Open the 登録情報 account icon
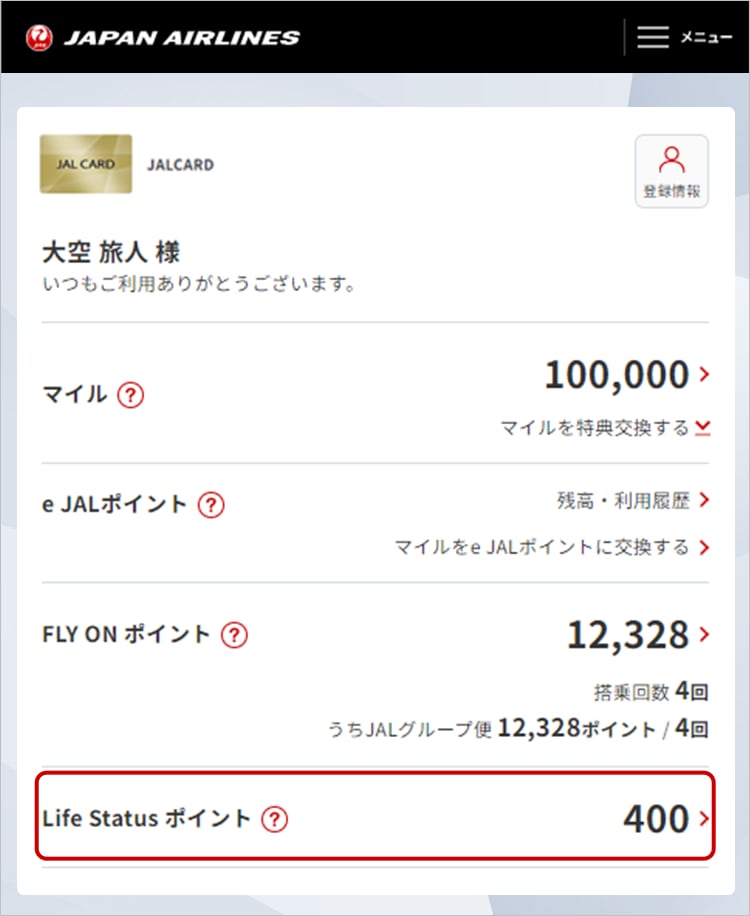 click(x=671, y=169)
